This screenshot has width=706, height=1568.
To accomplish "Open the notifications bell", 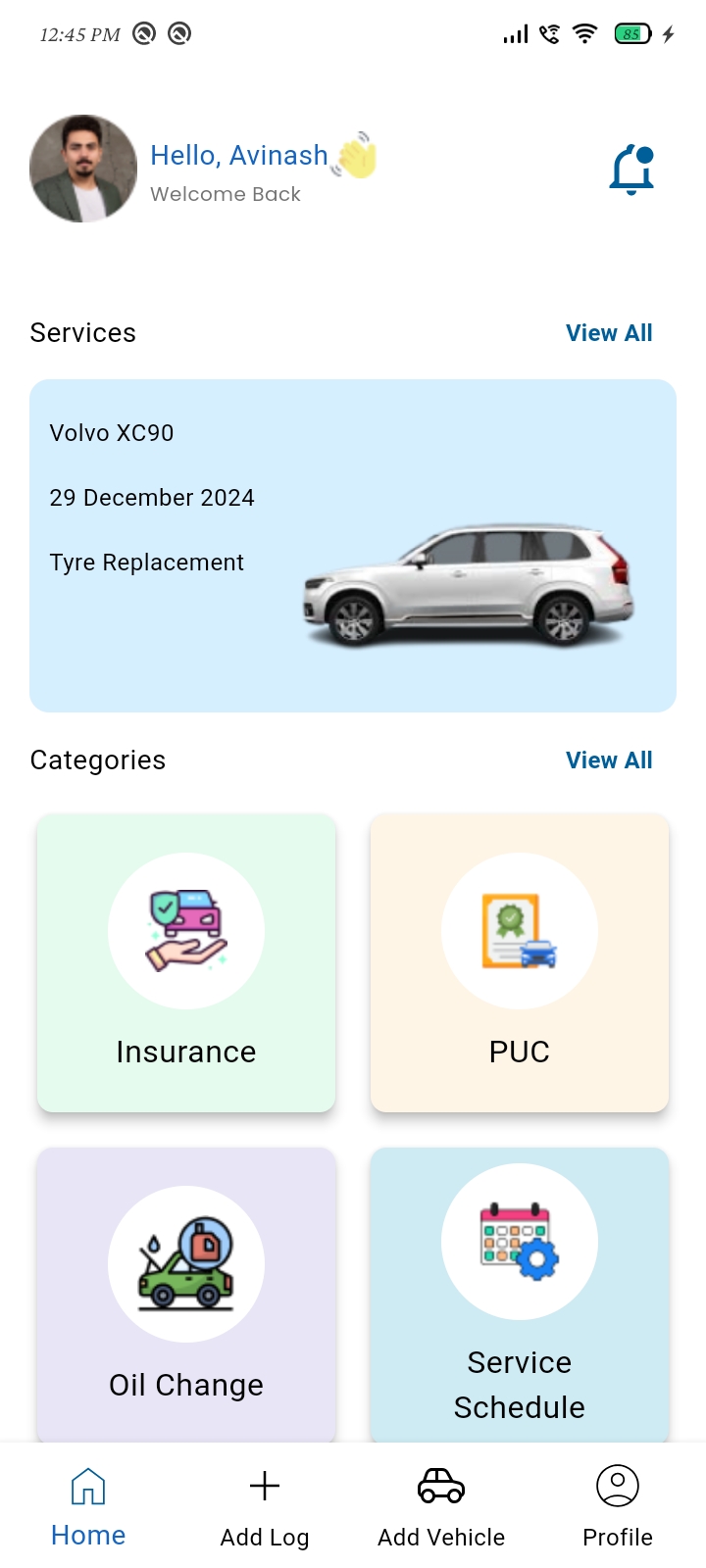I will 631,170.
